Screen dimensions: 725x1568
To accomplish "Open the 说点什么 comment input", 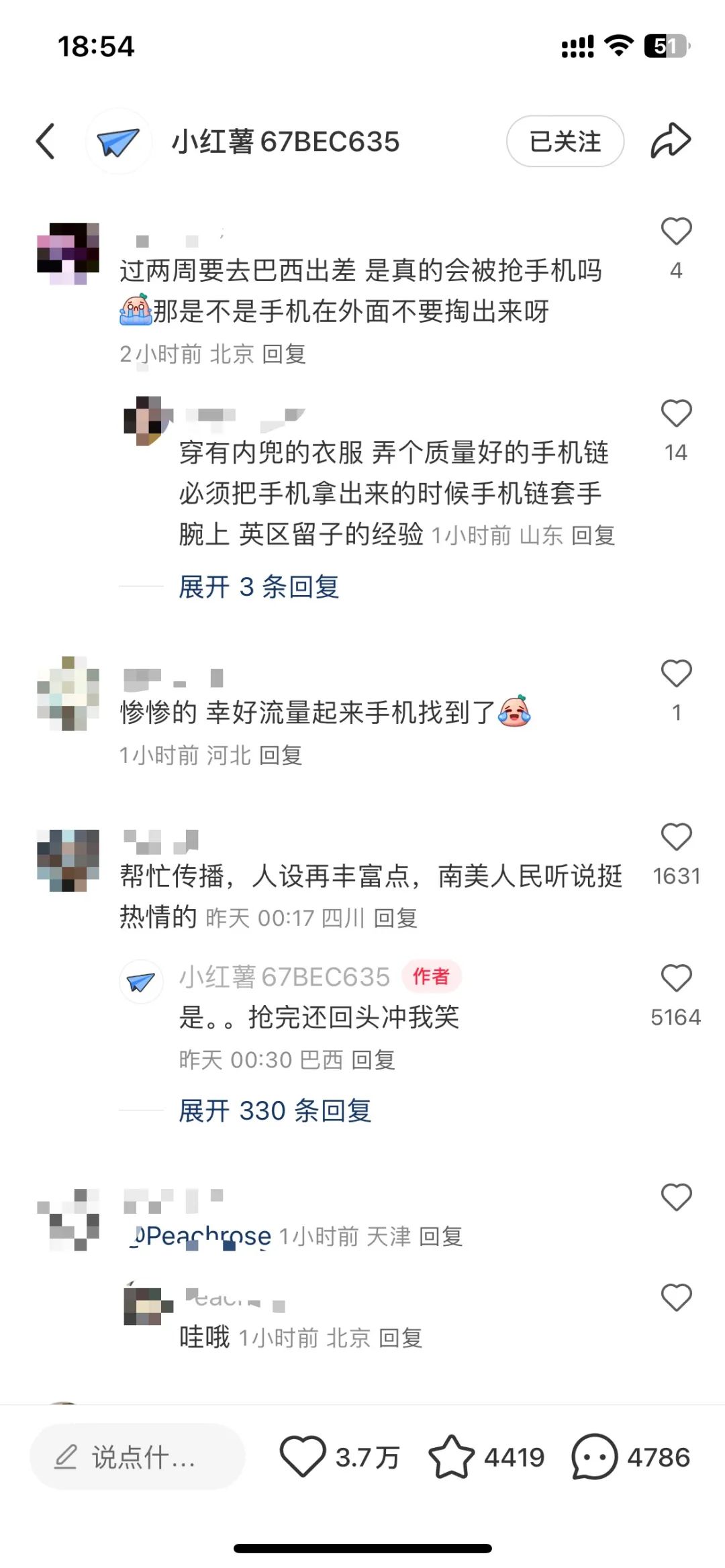I will click(x=138, y=1457).
